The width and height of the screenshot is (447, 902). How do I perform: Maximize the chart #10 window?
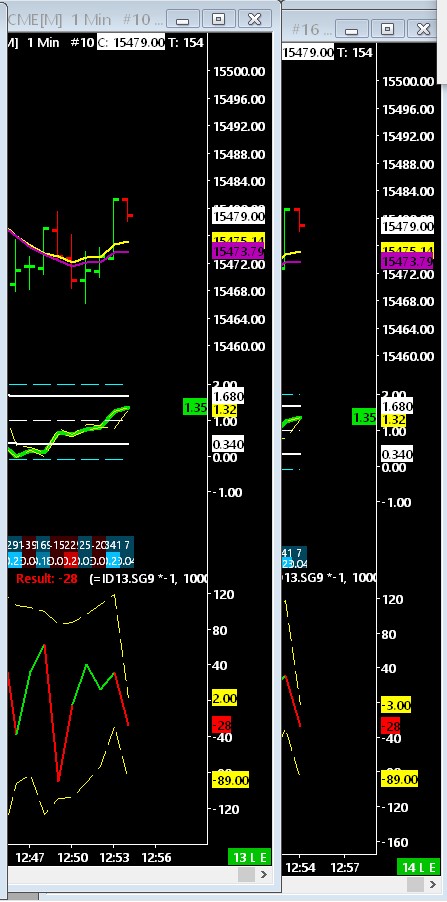[x=219, y=19]
